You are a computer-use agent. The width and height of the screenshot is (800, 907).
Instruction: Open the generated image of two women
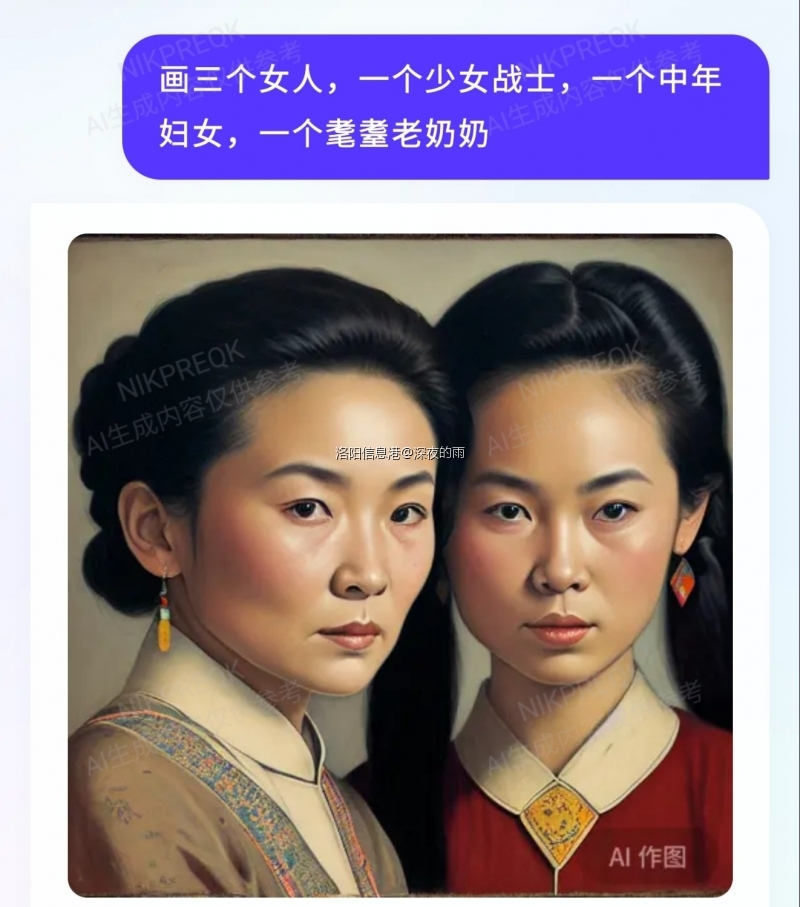click(x=400, y=565)
